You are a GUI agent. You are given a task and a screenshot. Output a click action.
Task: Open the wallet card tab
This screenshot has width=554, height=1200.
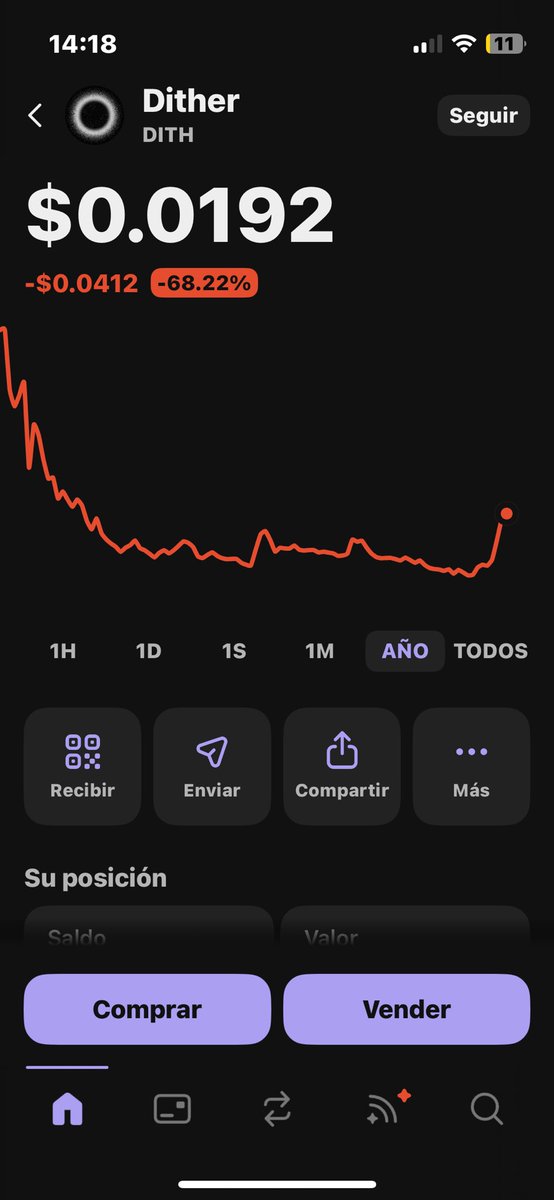[172, 1109]
